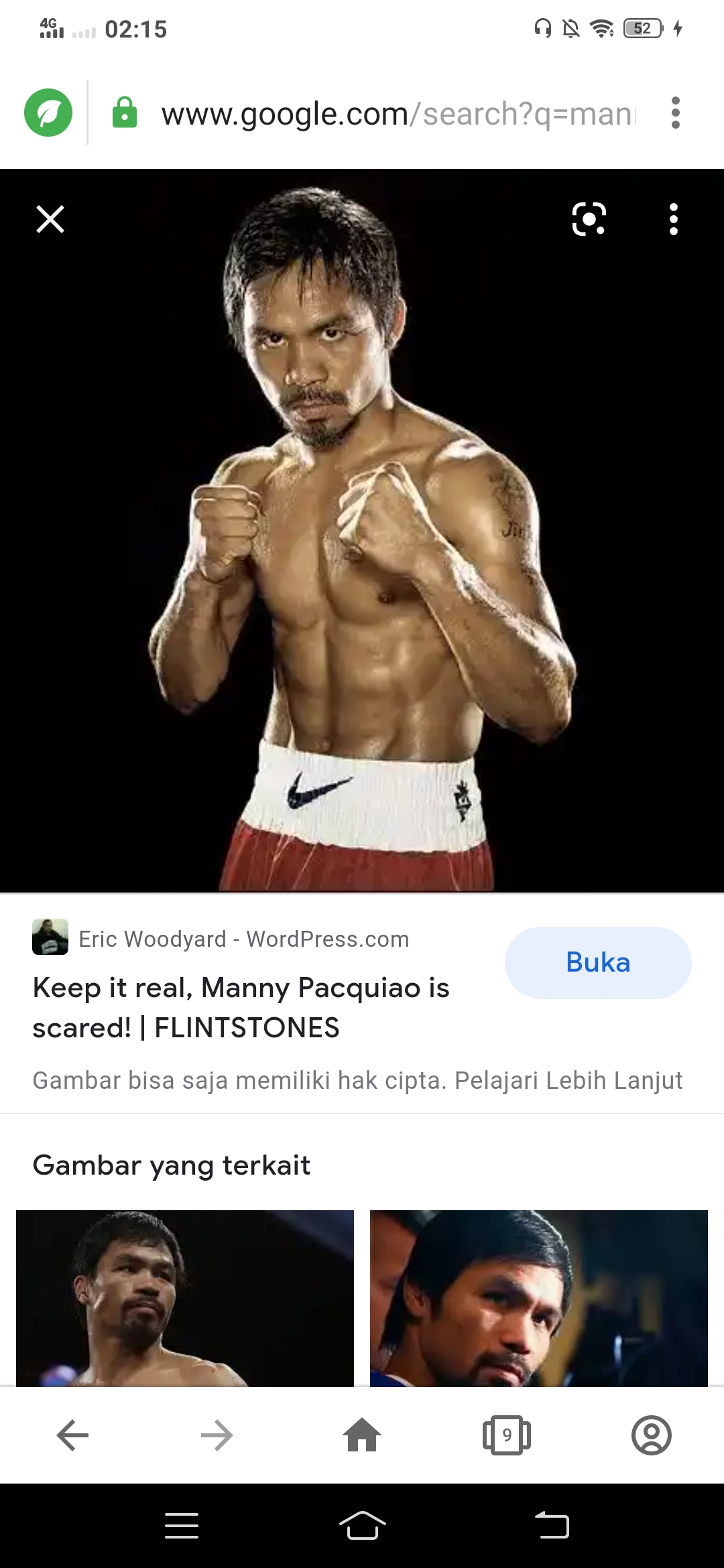724x1568 pixels.
Task: Close the image preview with X
Action: click(50, 219)
